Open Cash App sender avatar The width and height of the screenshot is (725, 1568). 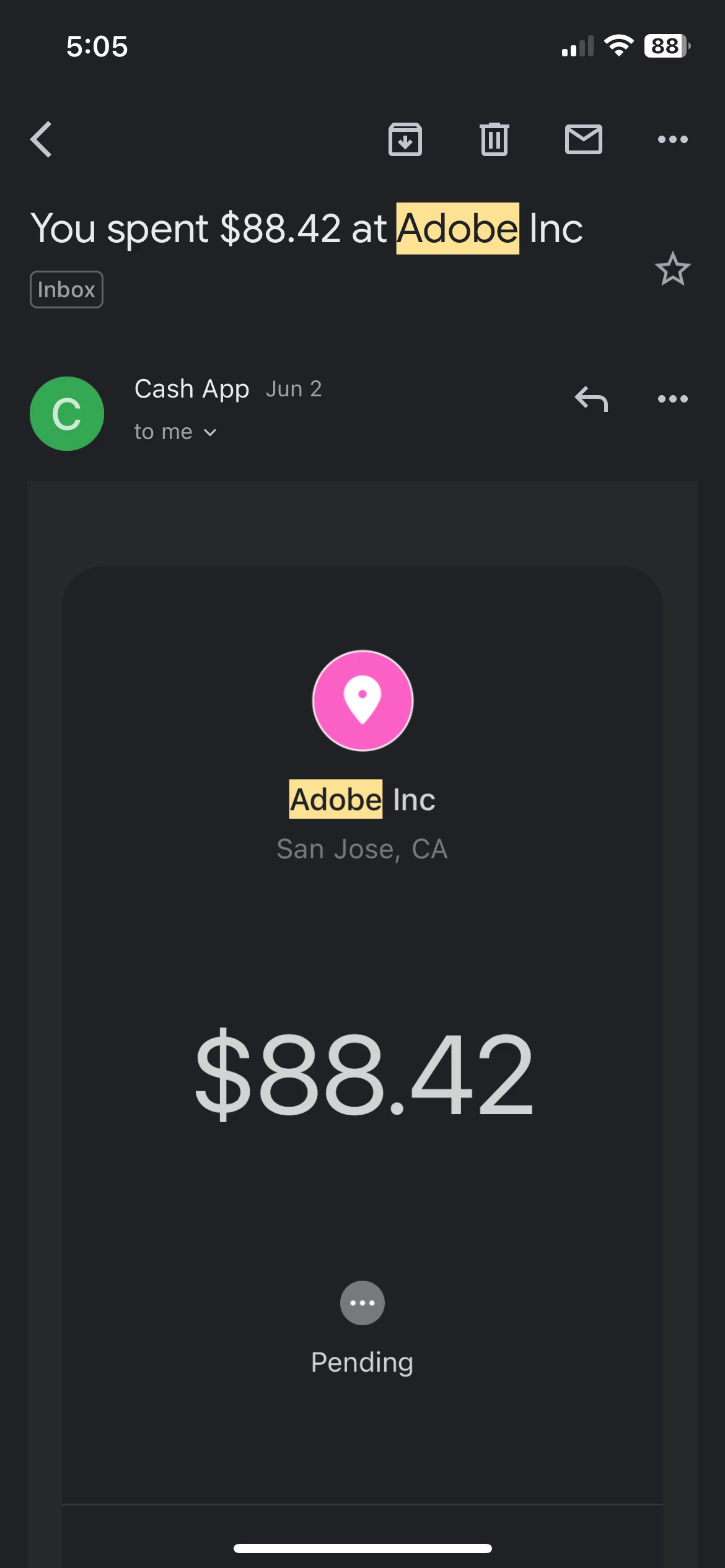point(67,414)
